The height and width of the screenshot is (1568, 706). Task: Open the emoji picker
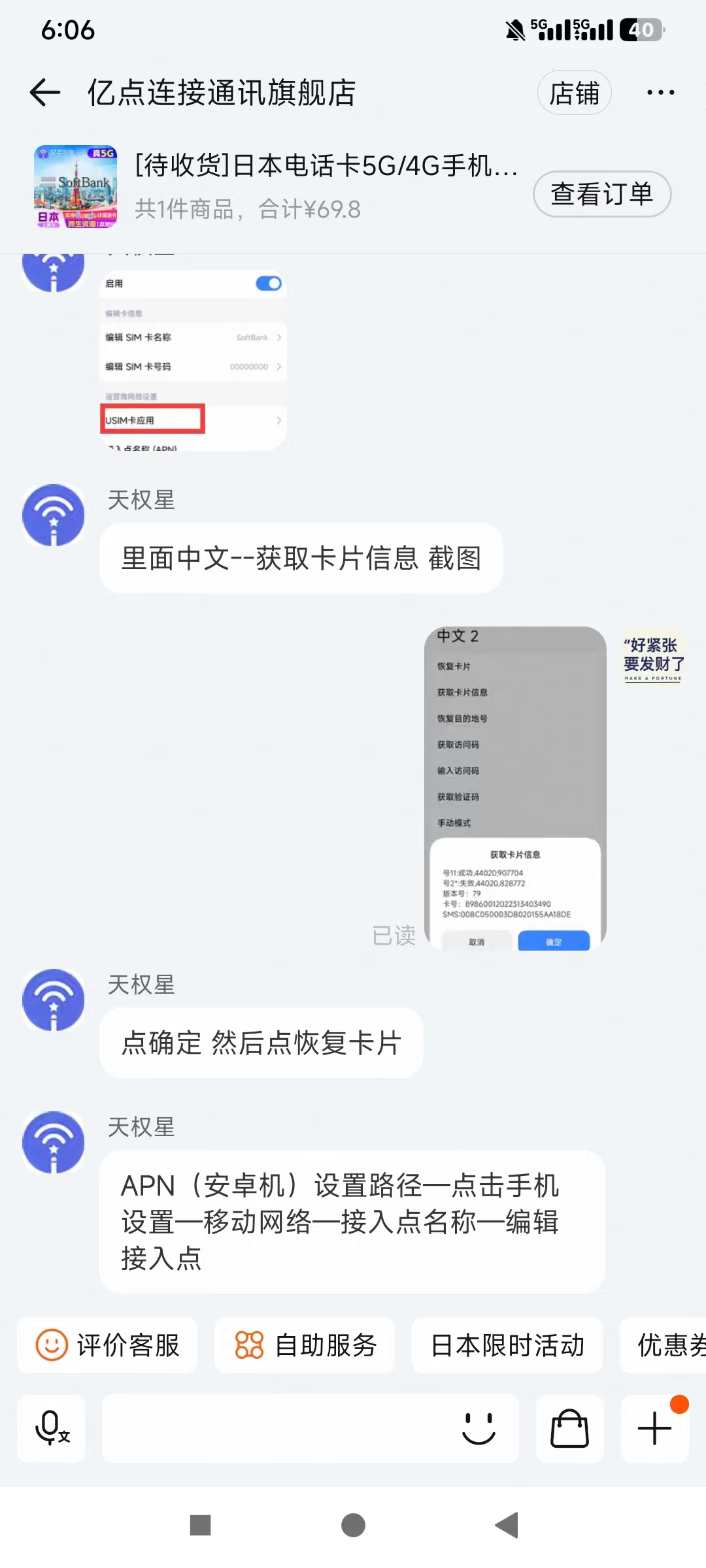pos(479,1428)
